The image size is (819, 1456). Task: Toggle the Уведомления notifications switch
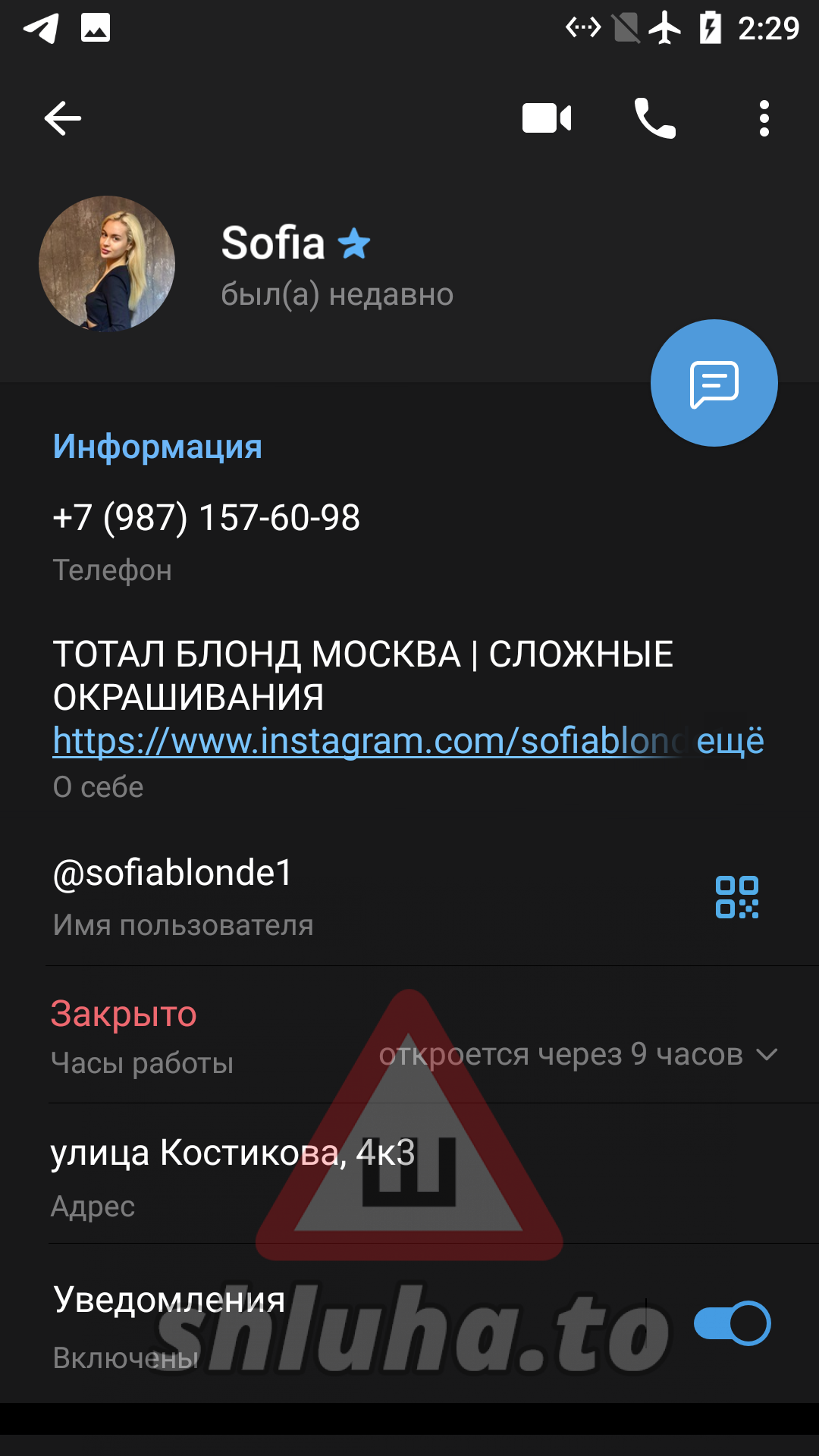pos(732,1323)
